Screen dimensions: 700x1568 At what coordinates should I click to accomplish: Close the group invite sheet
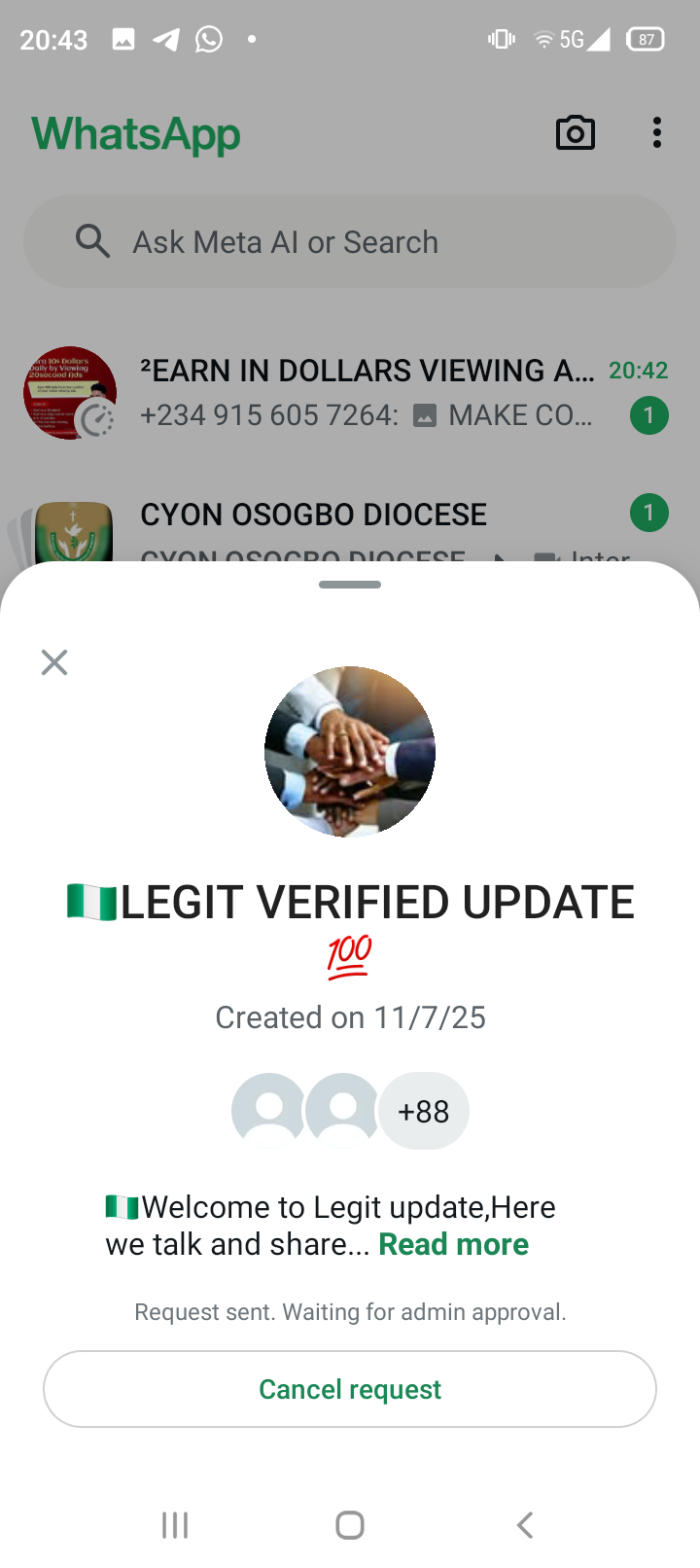tap(54, 662)
